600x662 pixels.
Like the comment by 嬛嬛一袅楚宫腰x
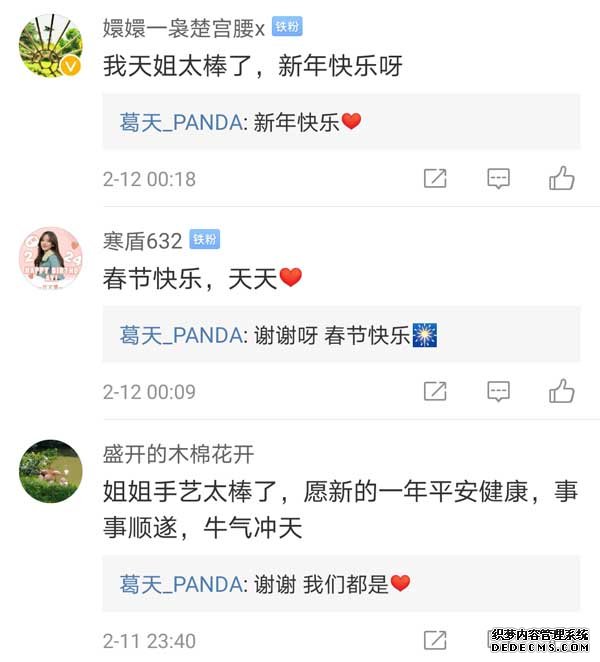click(x=561, y=179)
